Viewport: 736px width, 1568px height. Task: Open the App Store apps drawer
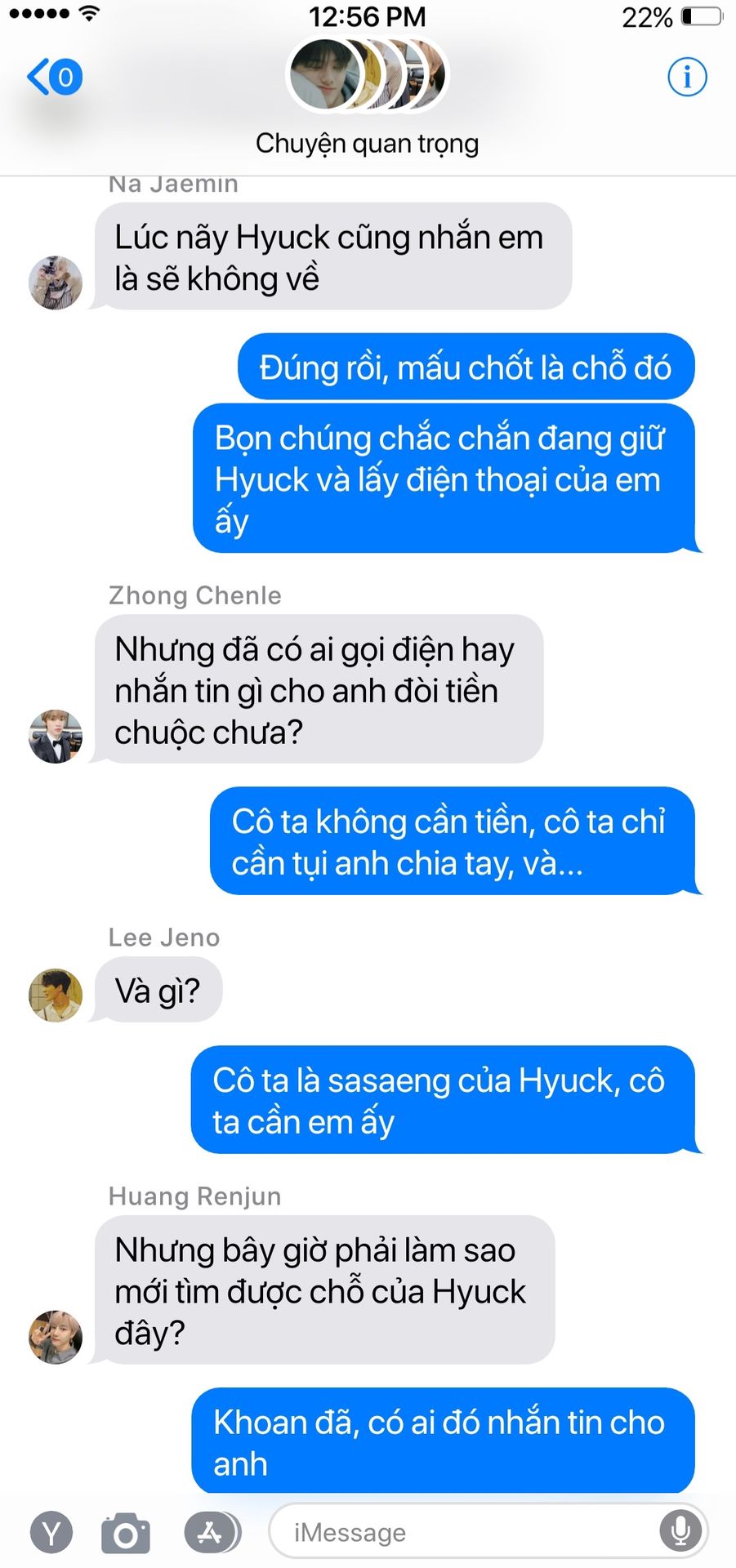212,1532
